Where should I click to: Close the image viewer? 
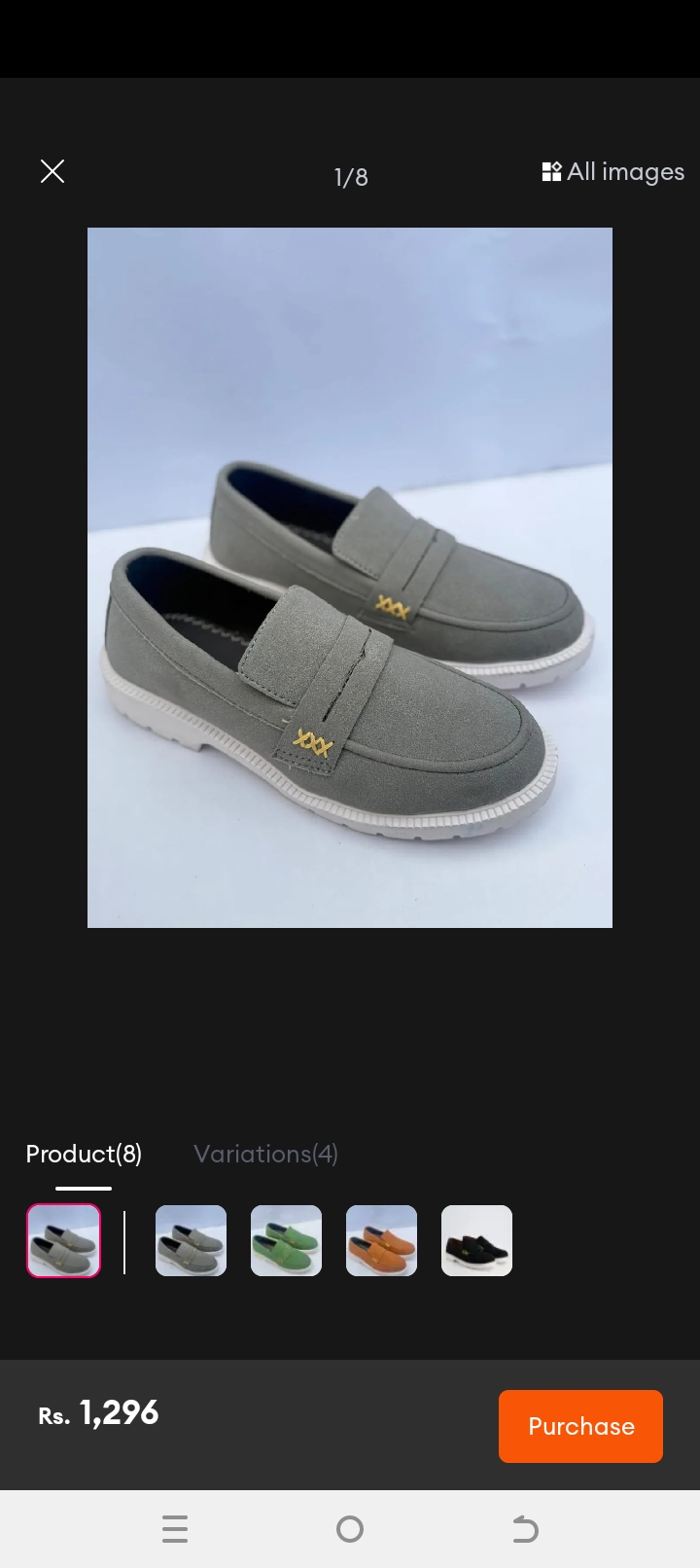52,172
